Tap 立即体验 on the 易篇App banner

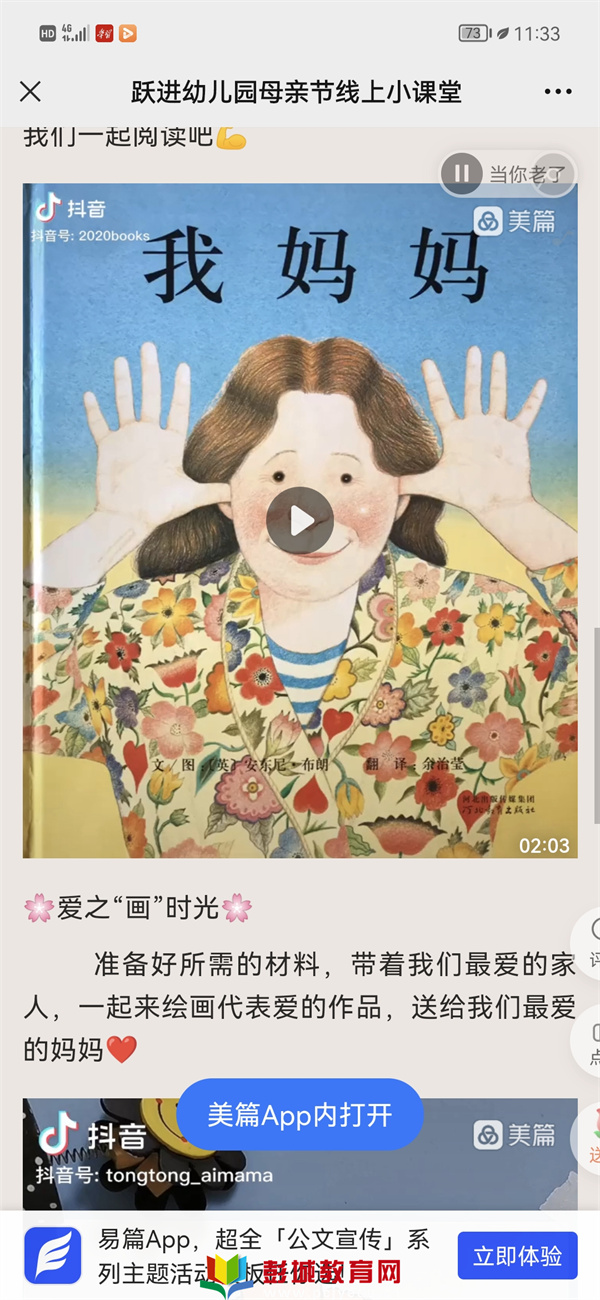517,1256
